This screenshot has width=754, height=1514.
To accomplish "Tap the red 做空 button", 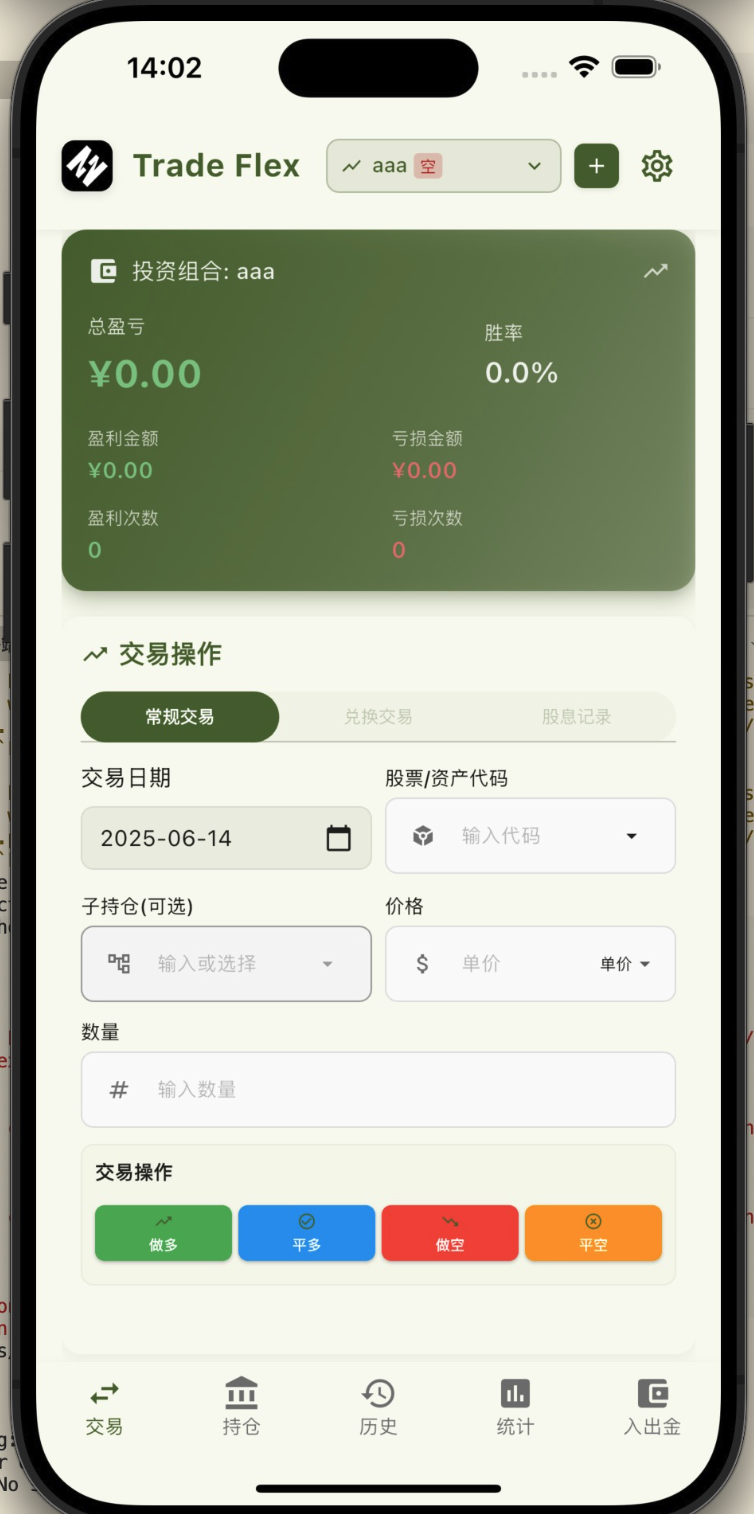I will (450, 1233).
